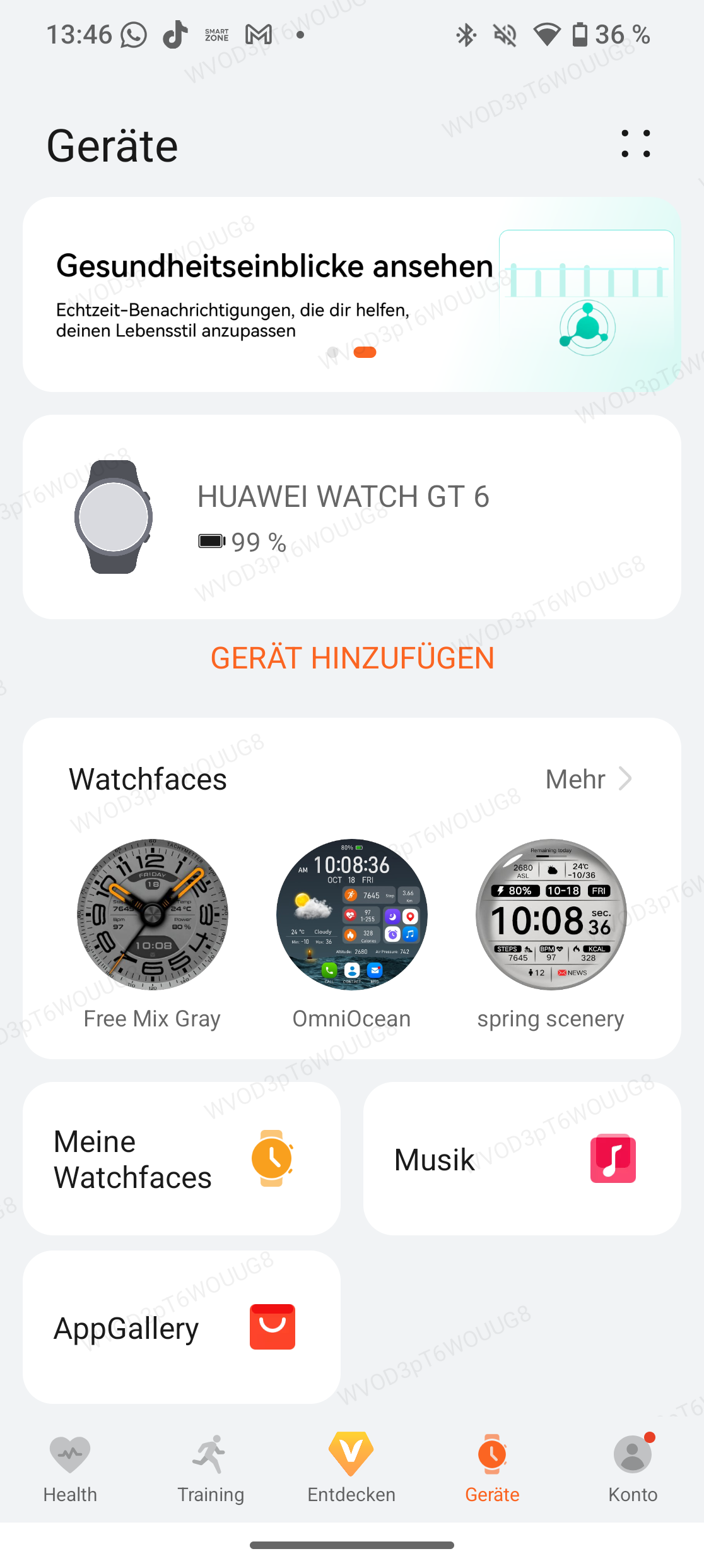Open the OmniOcean watchface
The image size is (704, 1568).
point(351,915)
